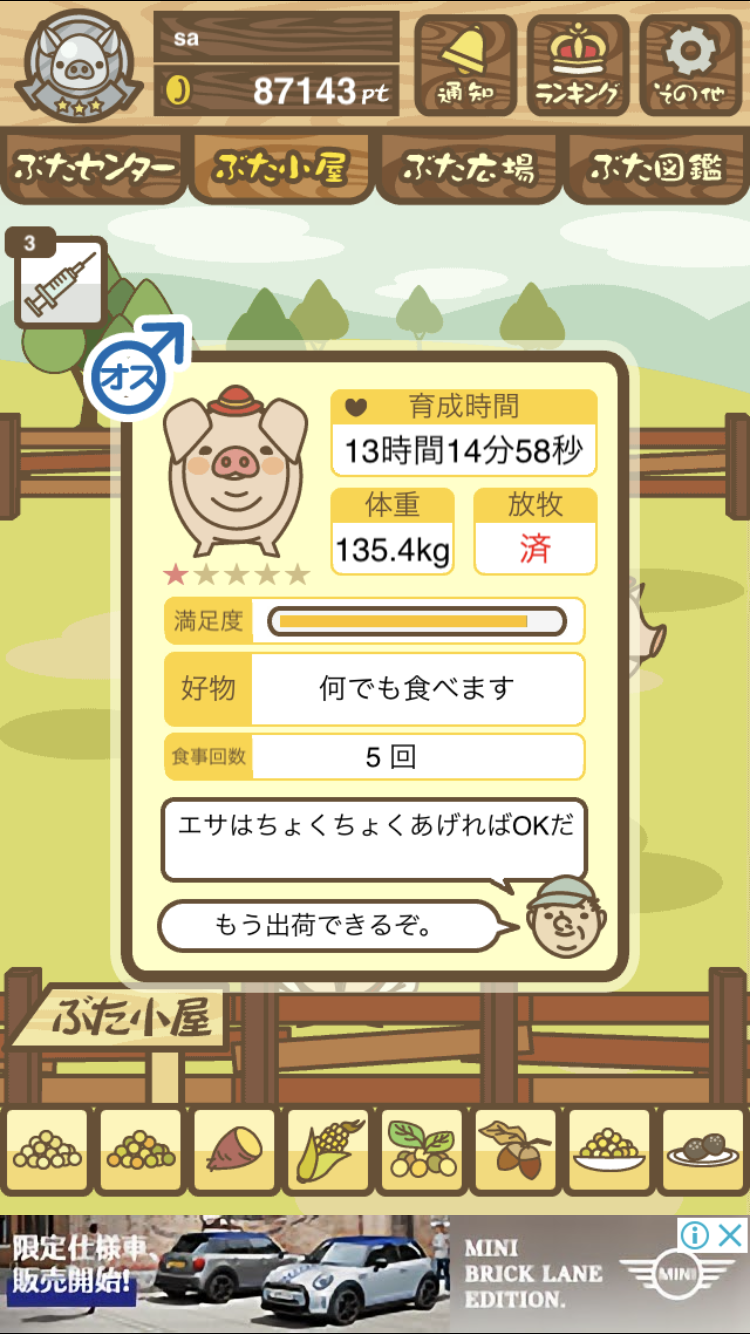The width and height of the screenshot is (750, 1334).
Task: Open the その他 settings gear
Action: [691, 65]
